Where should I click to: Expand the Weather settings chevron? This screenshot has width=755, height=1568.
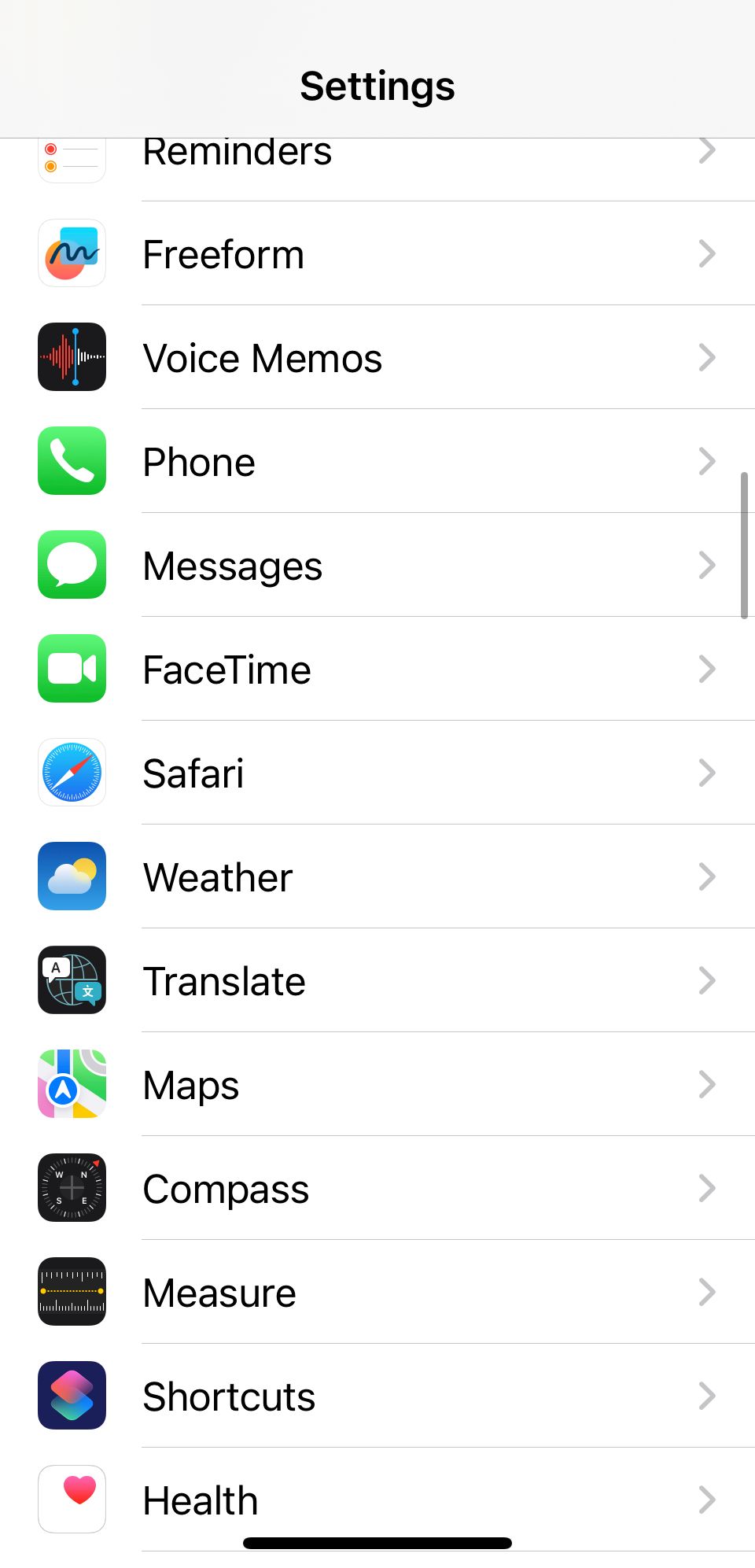[707, 877]
